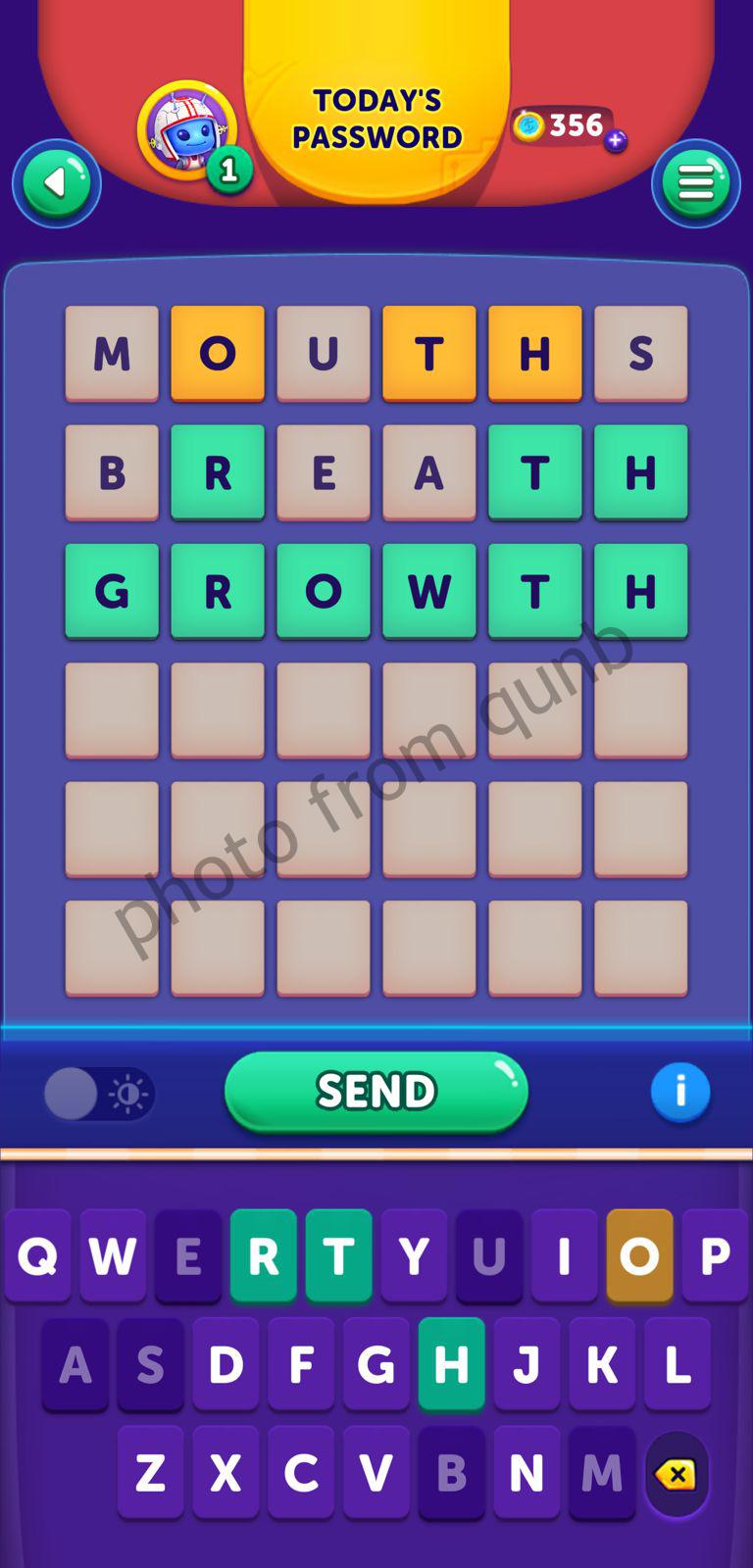Delete last letter with backspace key

(x=677, y=1474)
